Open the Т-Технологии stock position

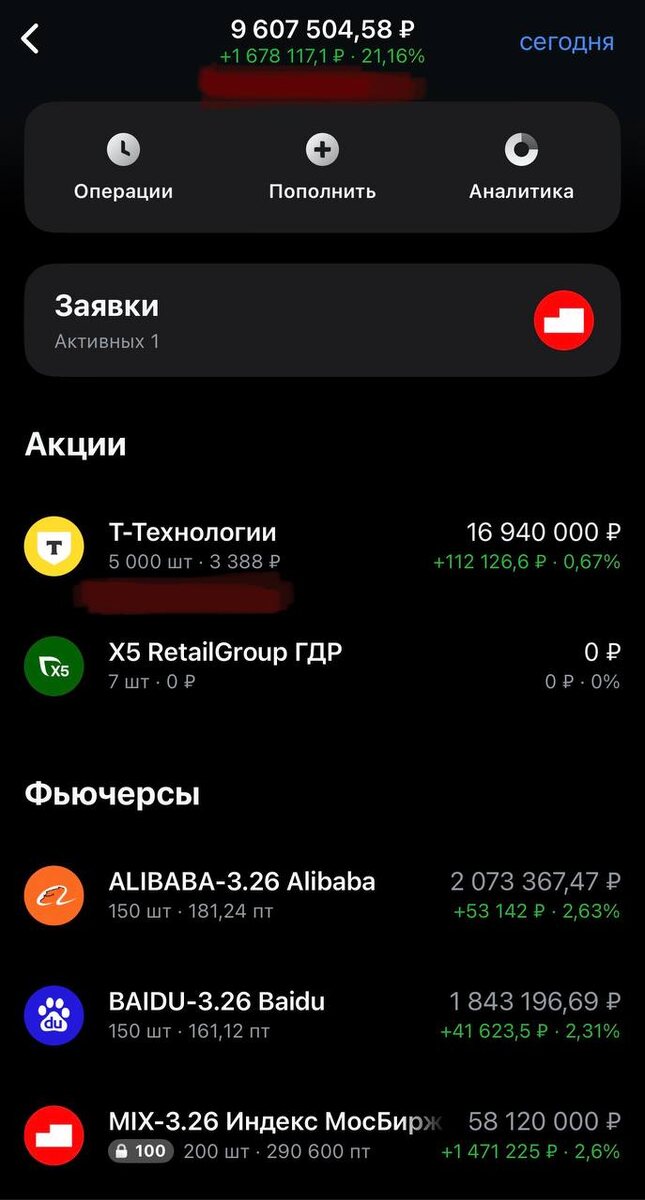[322, 546]
